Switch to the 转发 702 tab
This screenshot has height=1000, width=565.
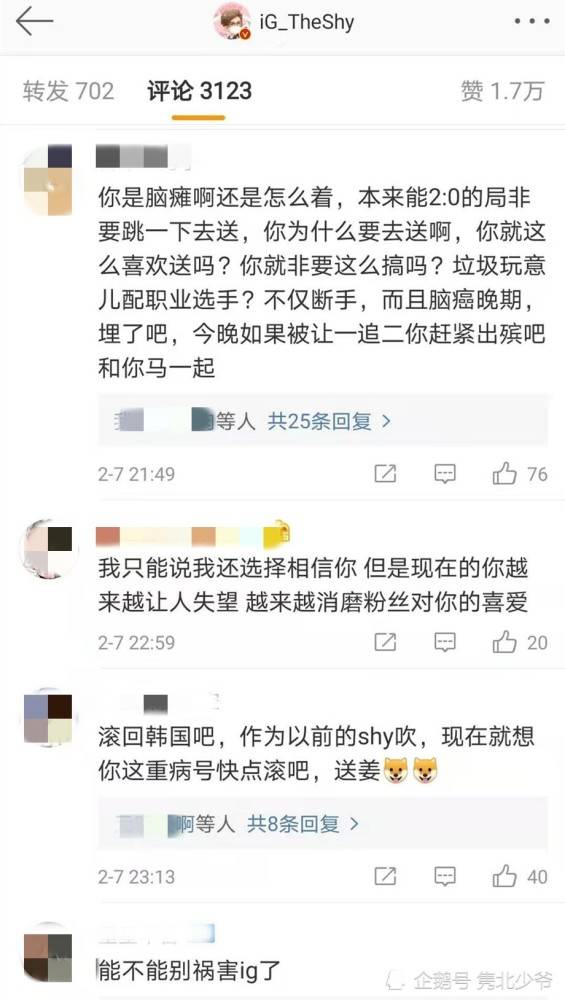pos(68,91)
